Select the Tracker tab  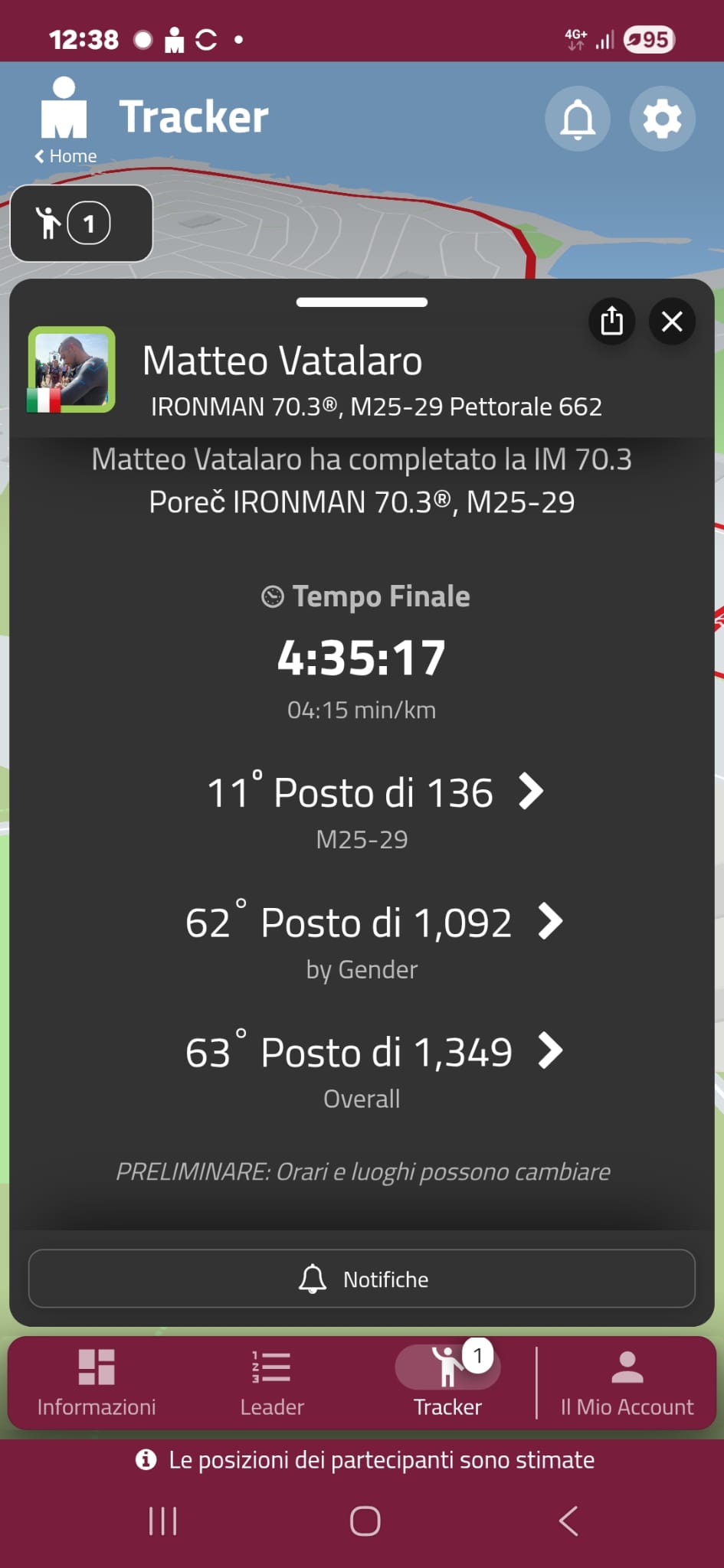(x=447, y=1383)
